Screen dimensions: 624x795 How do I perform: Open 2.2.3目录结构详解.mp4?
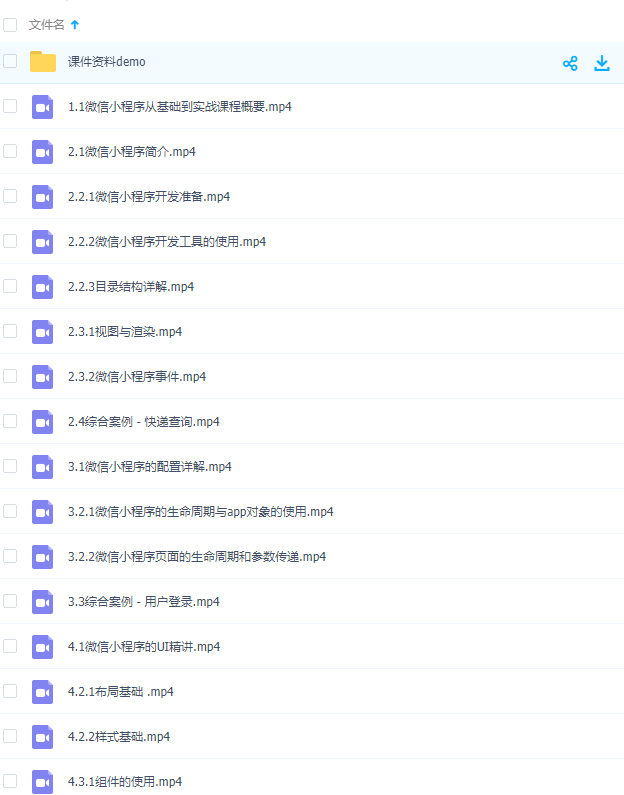(x=130, y=287)
